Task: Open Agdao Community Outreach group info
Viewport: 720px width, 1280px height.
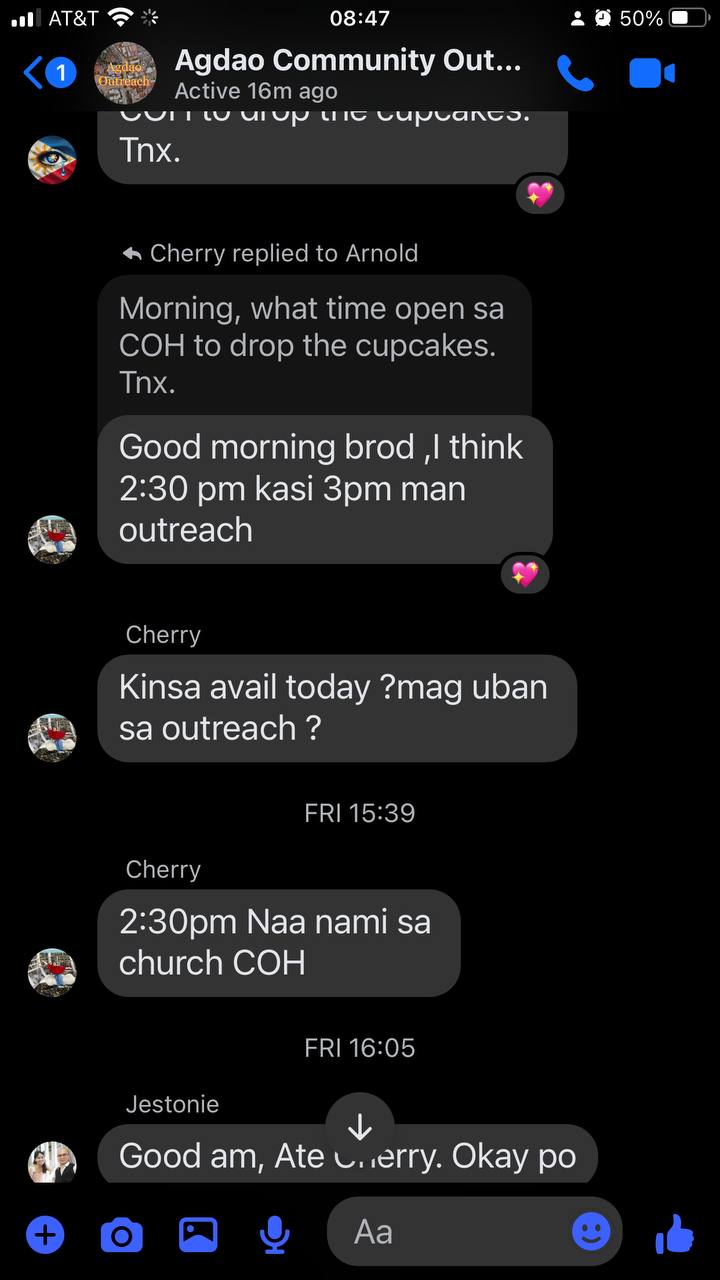Action: point(346,73)
